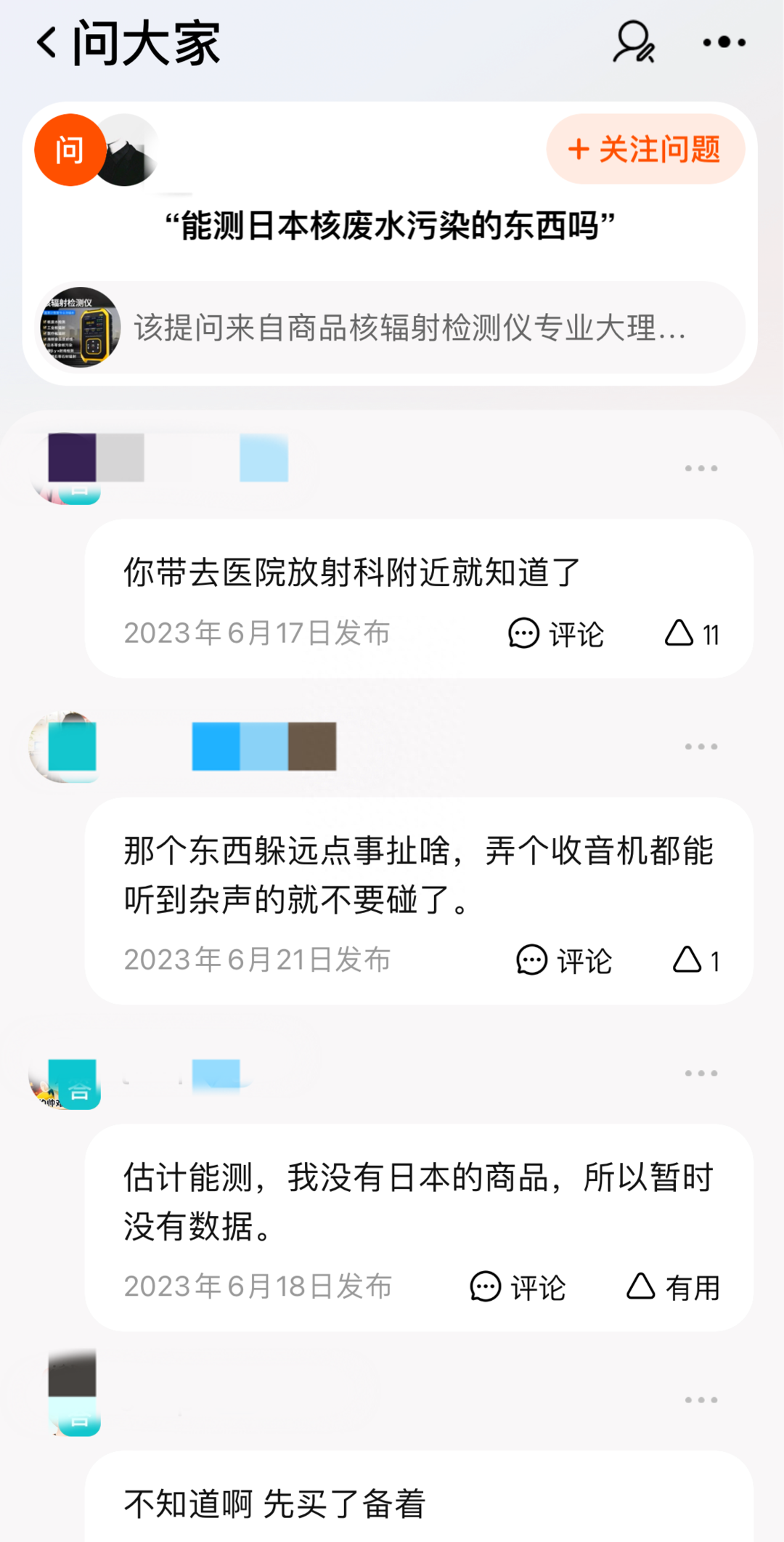Open options for the 医院放射科 answer
This screenshot has height=1542, width=784.
coord(701,468)
